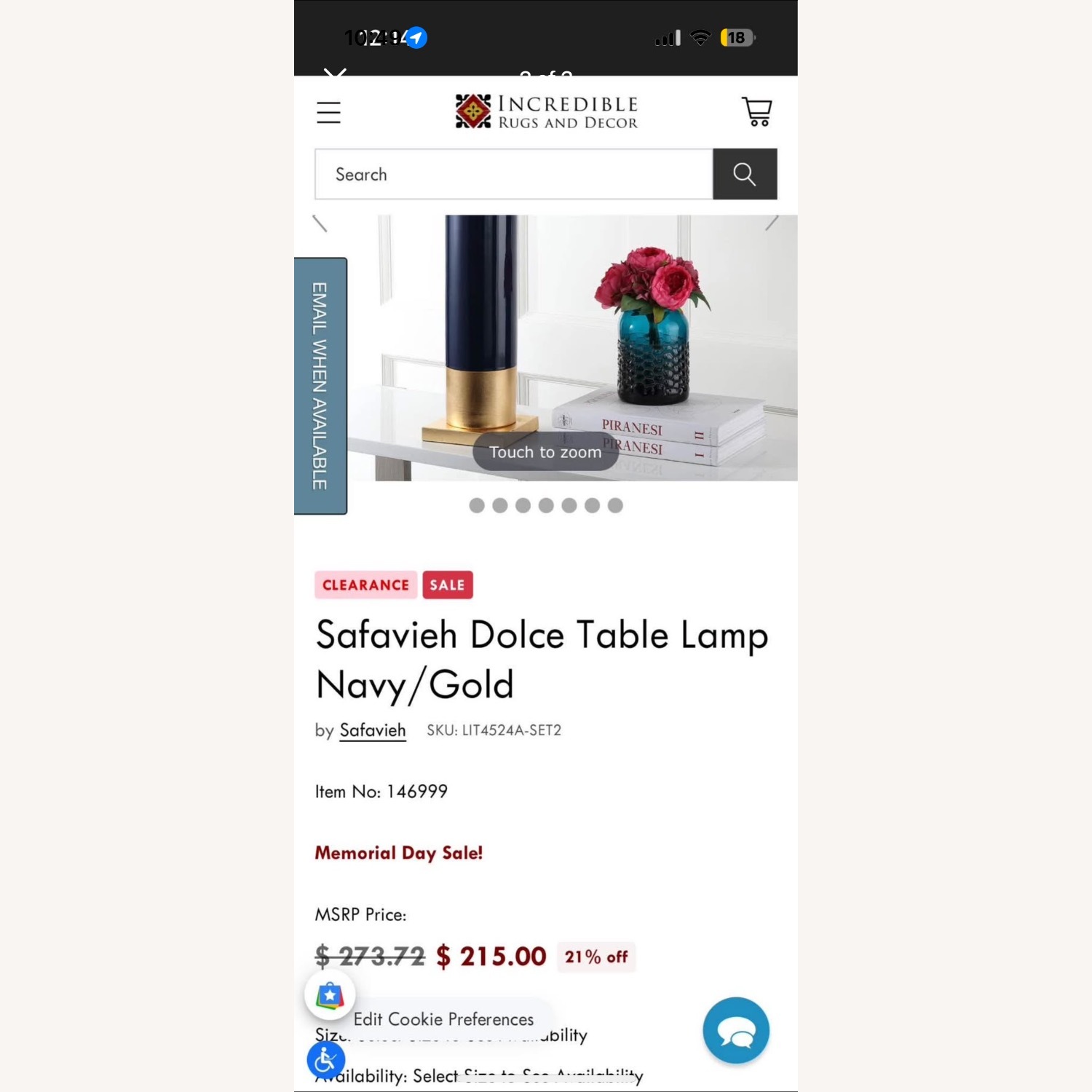Open the shopping bag rewards badge
The image size is (1092, 1092).
click(330, 994)
